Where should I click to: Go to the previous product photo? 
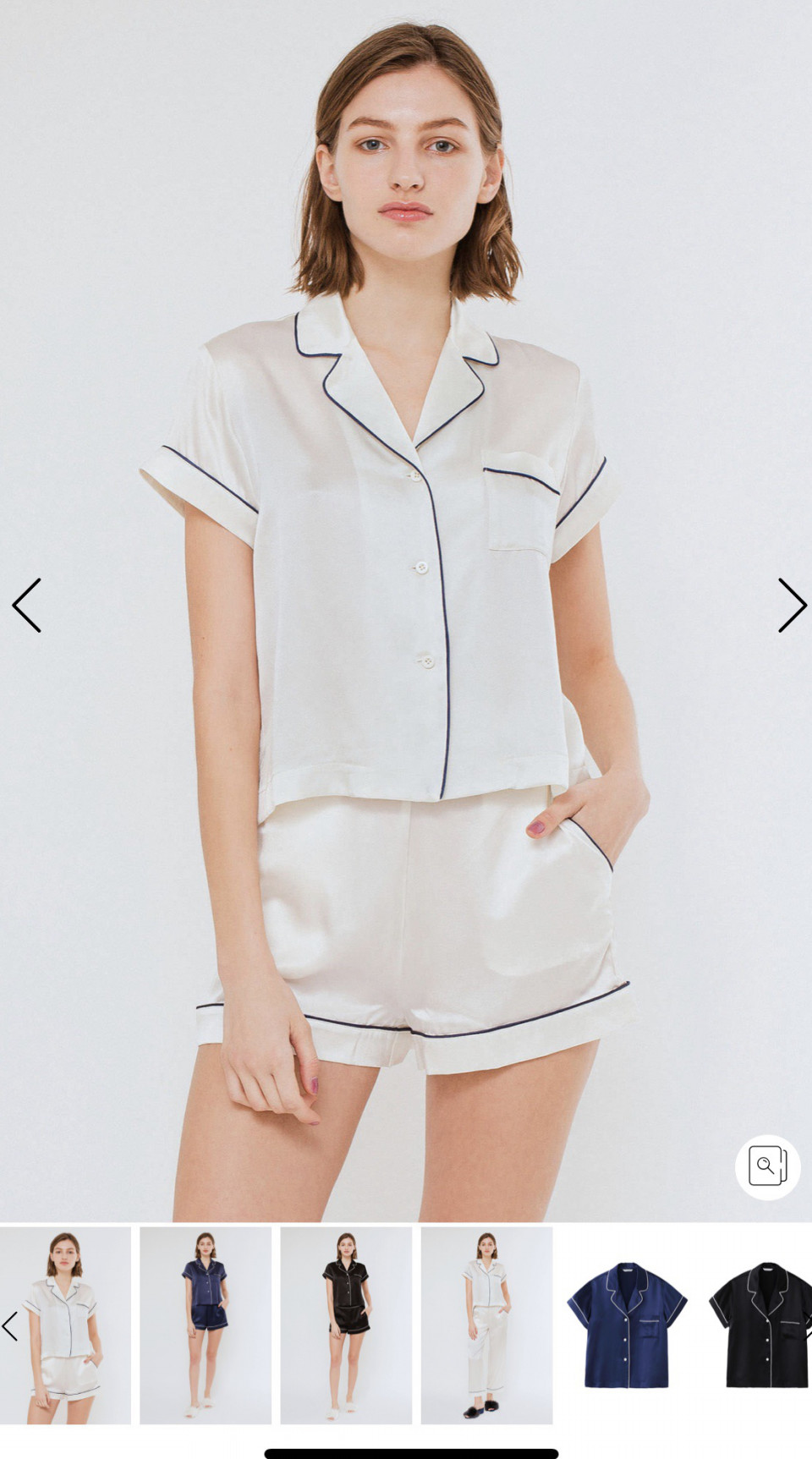27,606
